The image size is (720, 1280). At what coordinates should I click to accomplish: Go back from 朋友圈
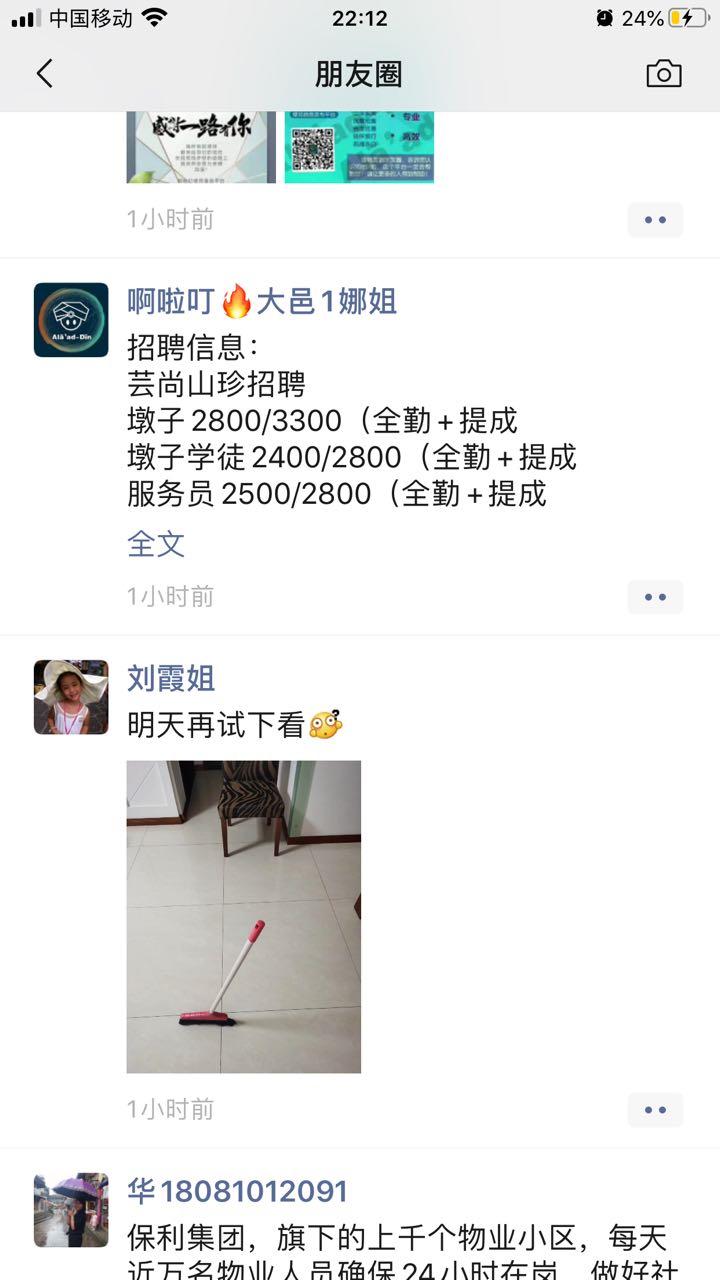[x=44, y=74]
